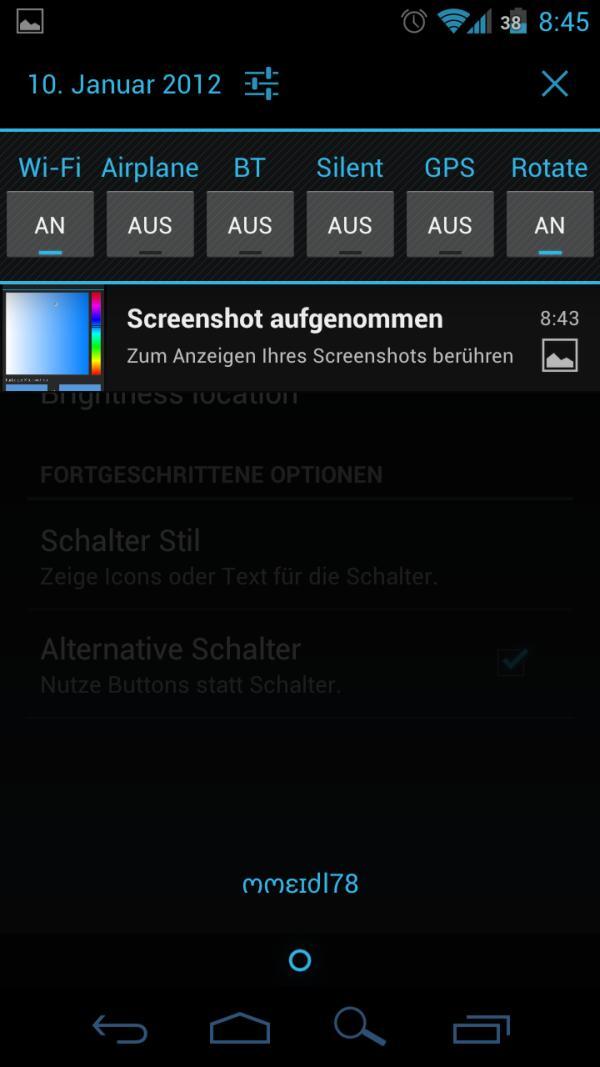Show recent apps
Viewport: 600px width, 1067px height.
[482, 1029]
